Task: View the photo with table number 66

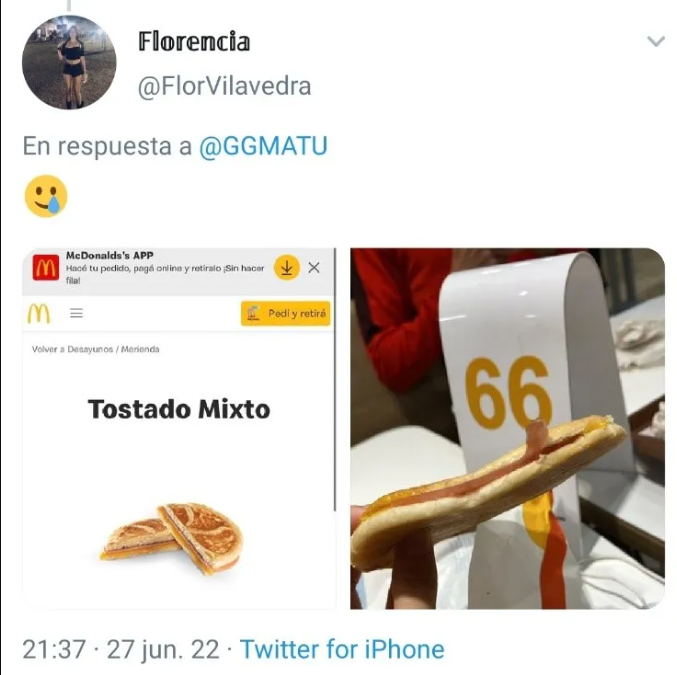Action: pos(507,428)
